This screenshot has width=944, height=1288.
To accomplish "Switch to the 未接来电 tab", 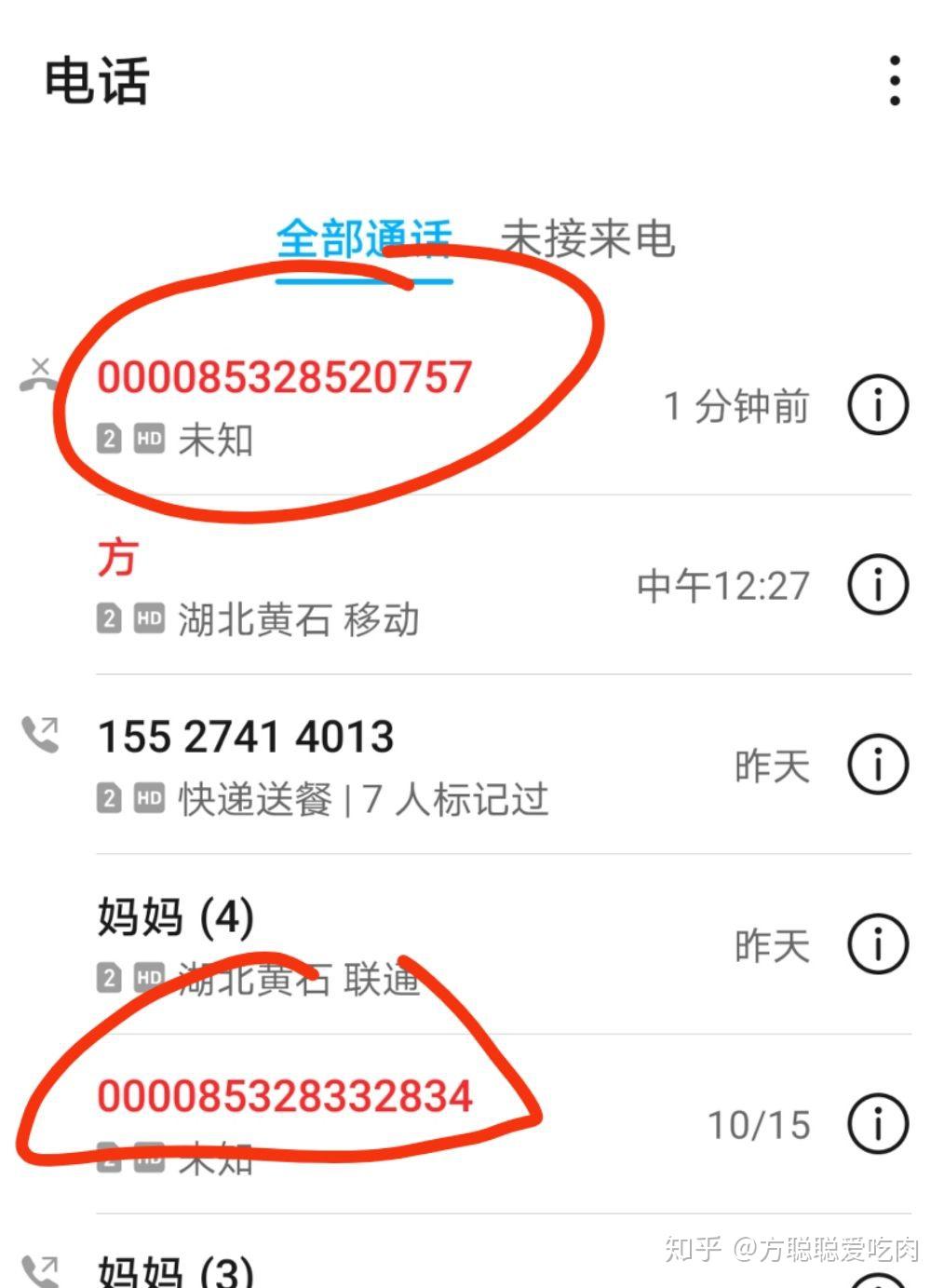I will pyautogui.click(x=590, y=240).
